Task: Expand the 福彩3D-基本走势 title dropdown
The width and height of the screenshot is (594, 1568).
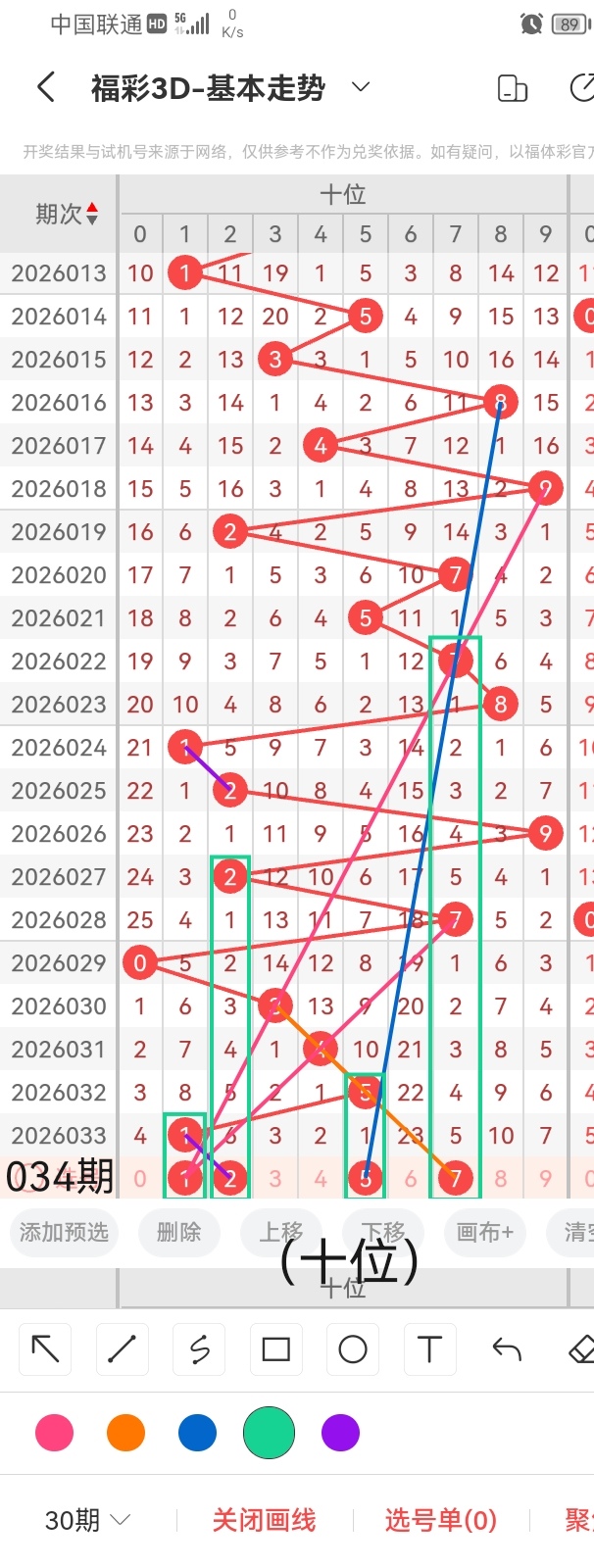Action: pyautogui.click(x=361, y=87)
